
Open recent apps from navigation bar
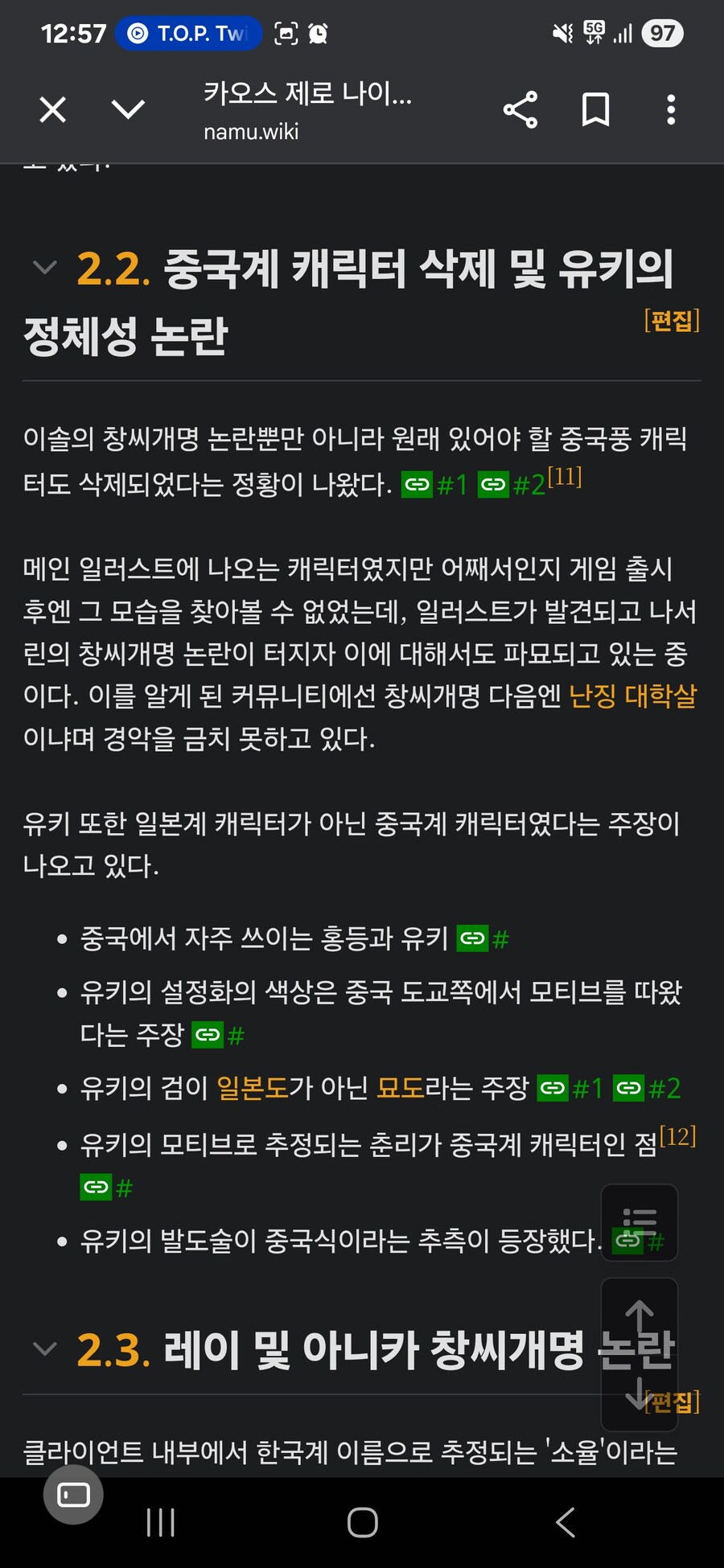coord(161,1522)
